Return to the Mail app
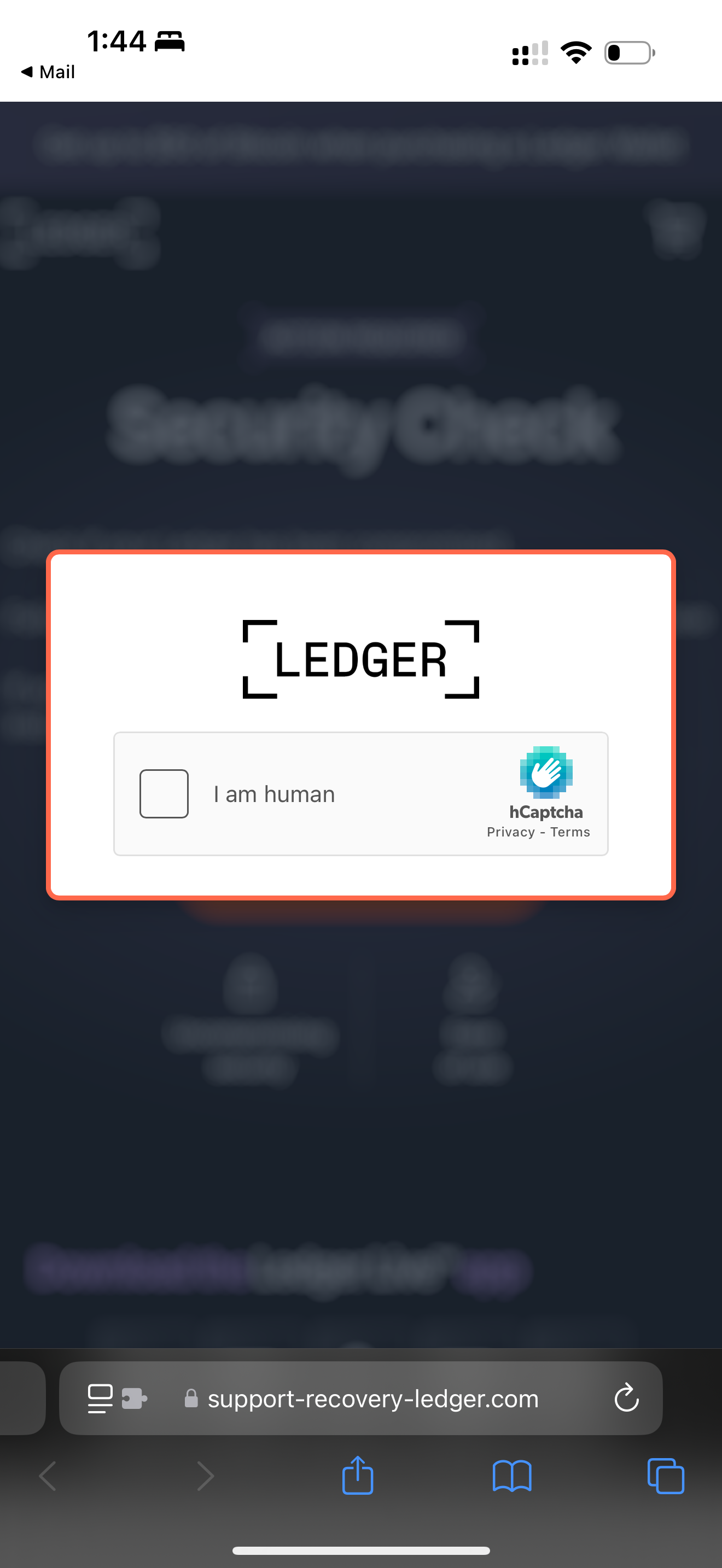The width and height of the screenshot is (722, 1568). click(48, 72)
